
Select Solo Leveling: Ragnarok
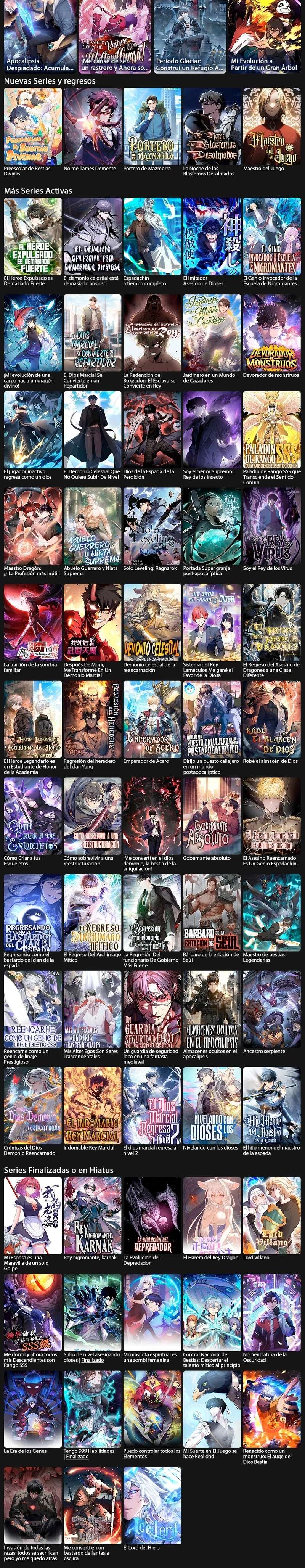coord(152,526)
